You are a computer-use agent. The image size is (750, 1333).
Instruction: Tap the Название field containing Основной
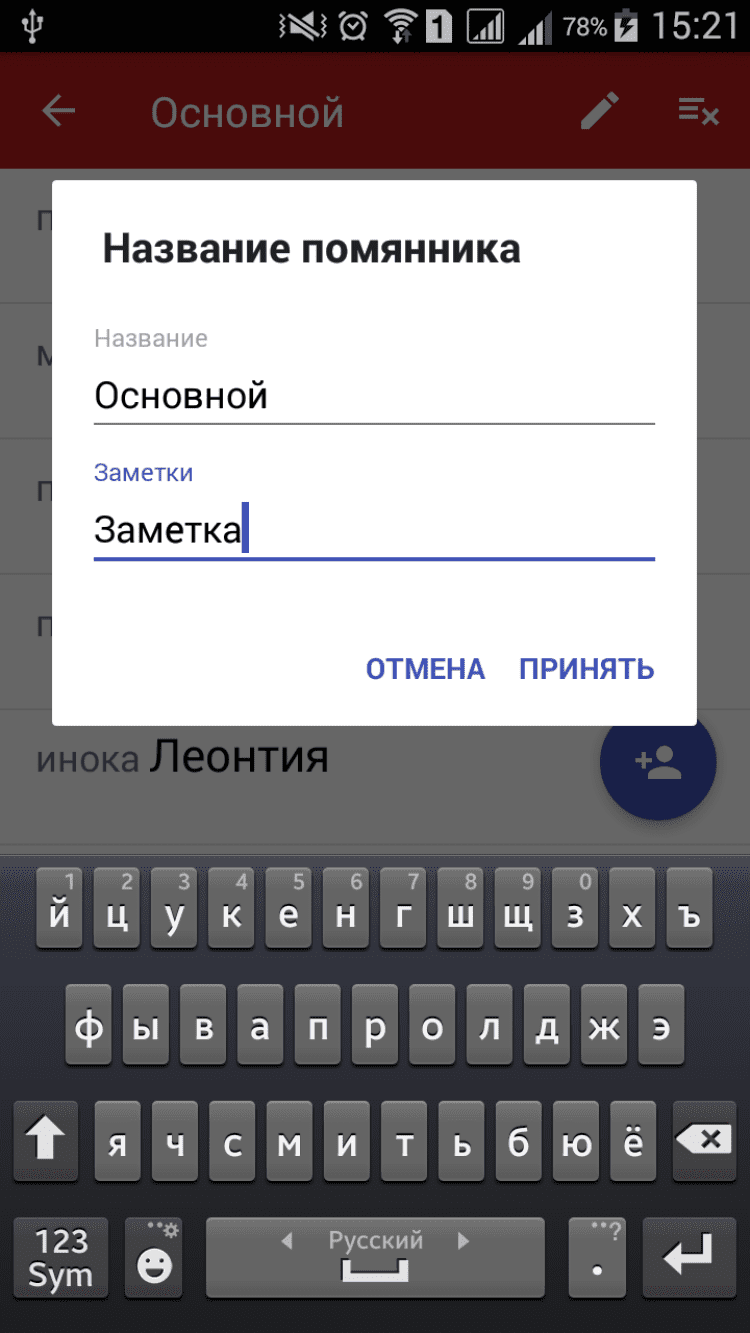pyautogui.click(x=373, y=396)
